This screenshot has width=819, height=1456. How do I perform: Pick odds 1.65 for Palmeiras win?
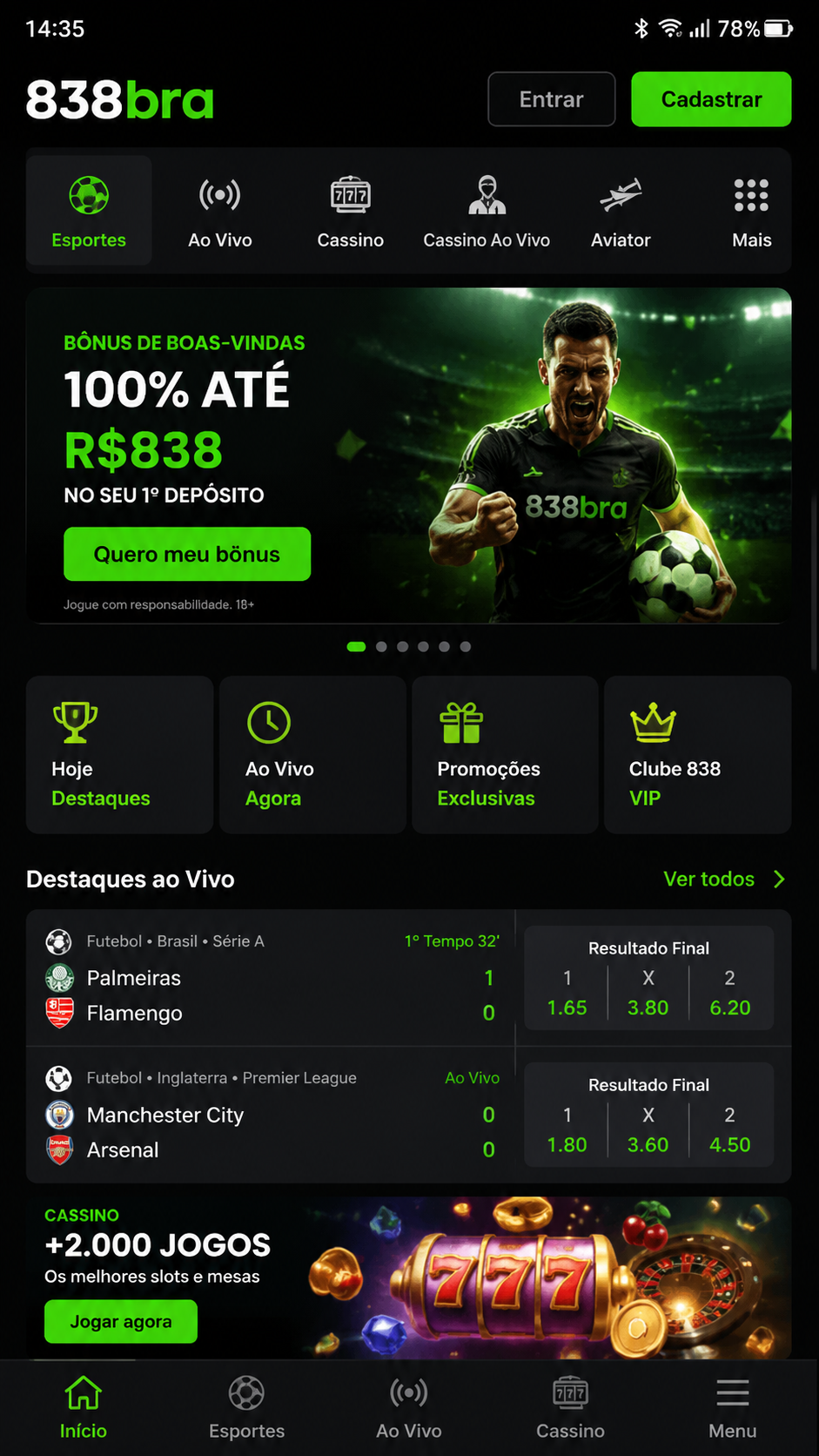tap(567, 993)
